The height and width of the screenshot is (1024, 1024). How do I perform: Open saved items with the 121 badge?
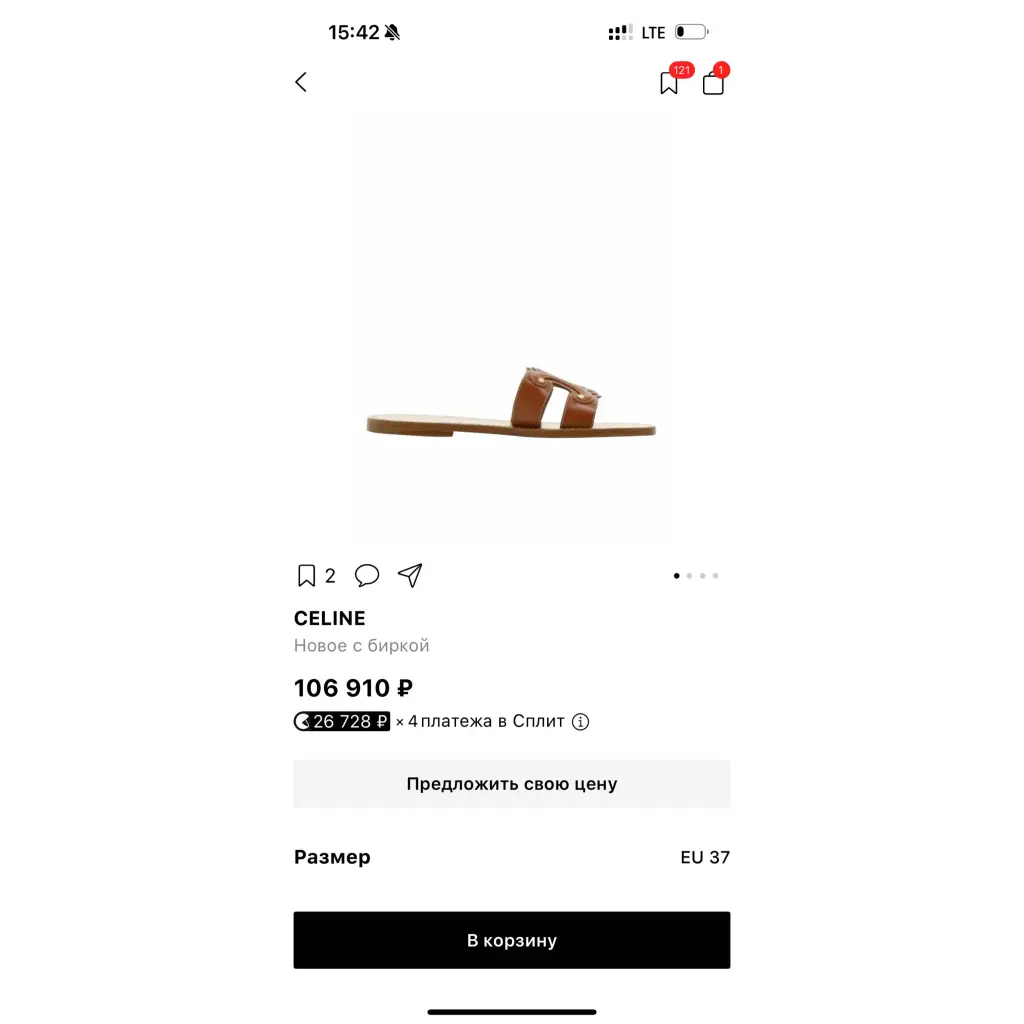[670, 83]
